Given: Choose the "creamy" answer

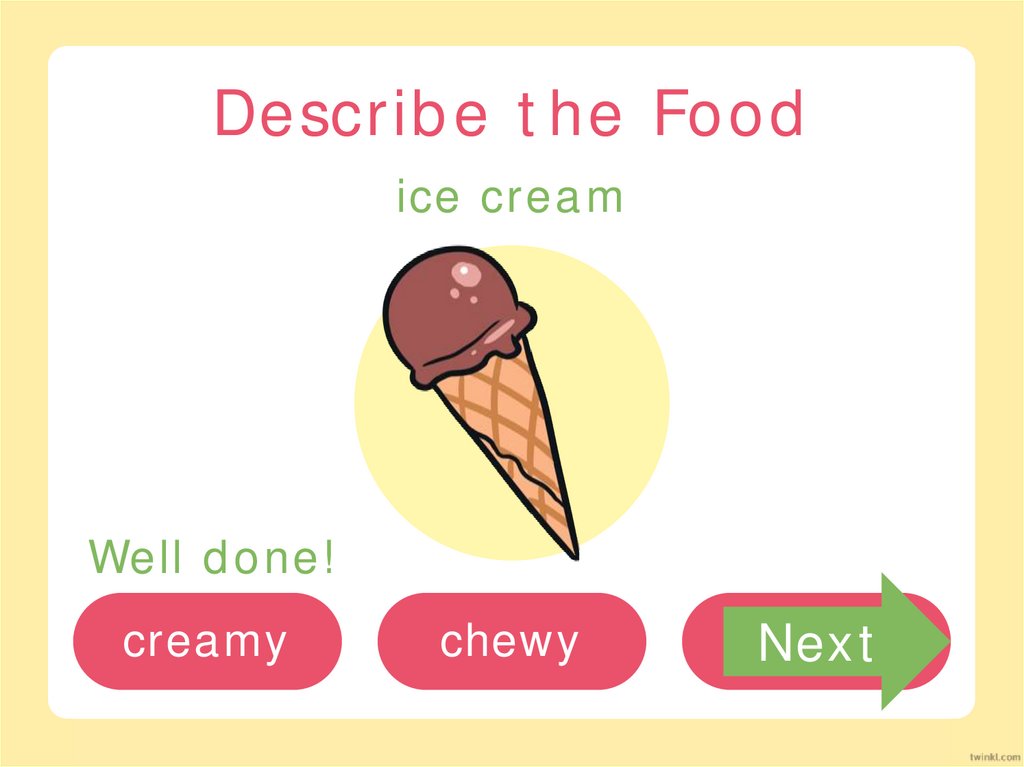Looking at the screenshot, I should (207, 641).
